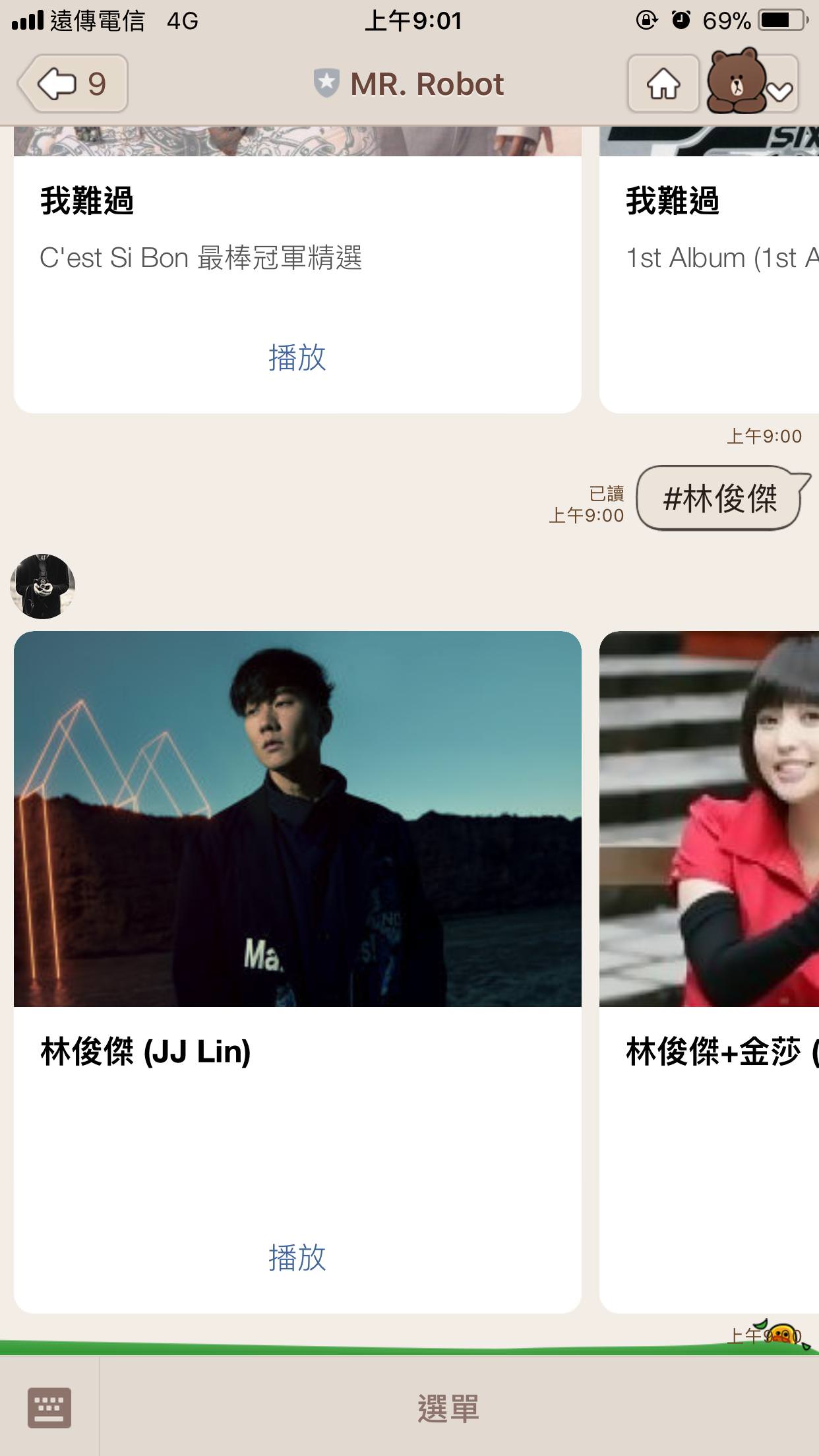Go back to the chat list
This screenshot has width=819, height=1456.
pyautogui.click(x=73, y=84)
